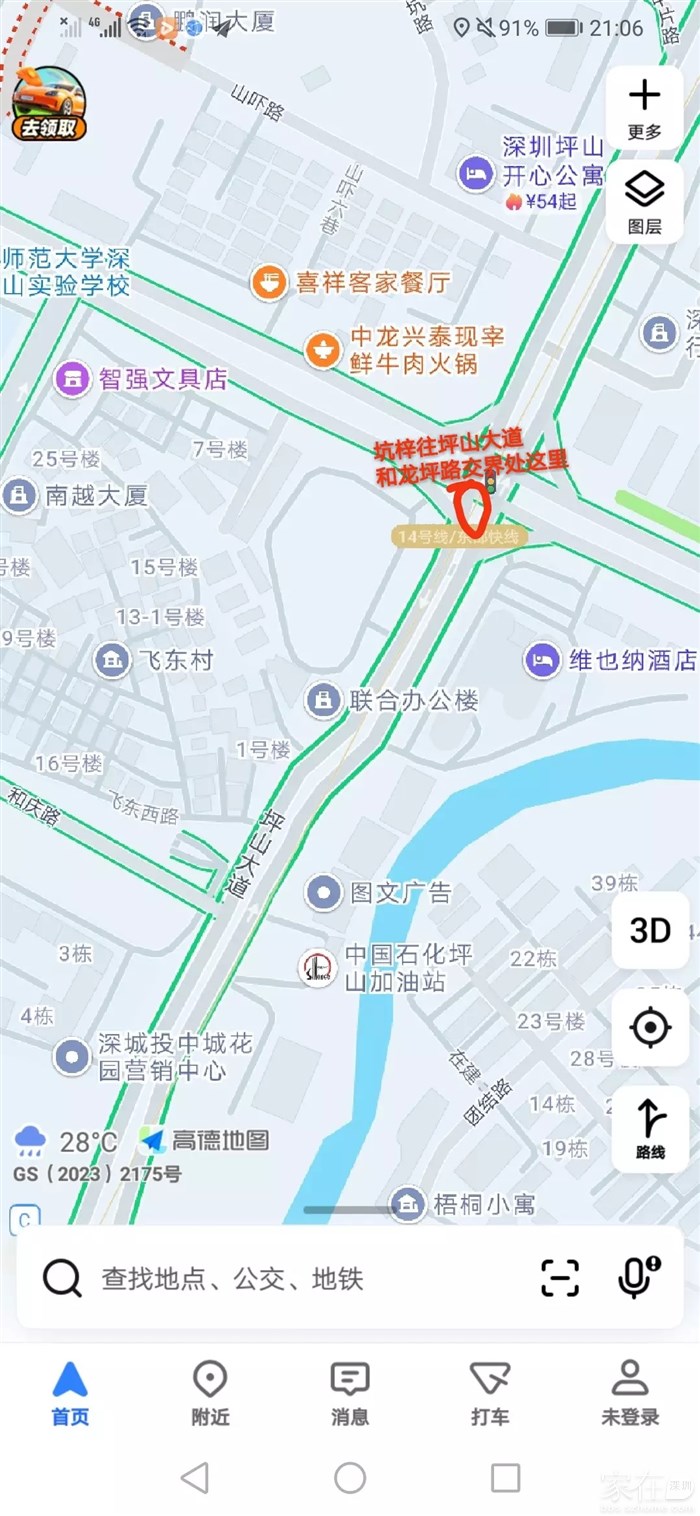This screenshot has height=1516, width=700.
Task: Switch to the 打车 tab
Action: (x=490, y=1393)
